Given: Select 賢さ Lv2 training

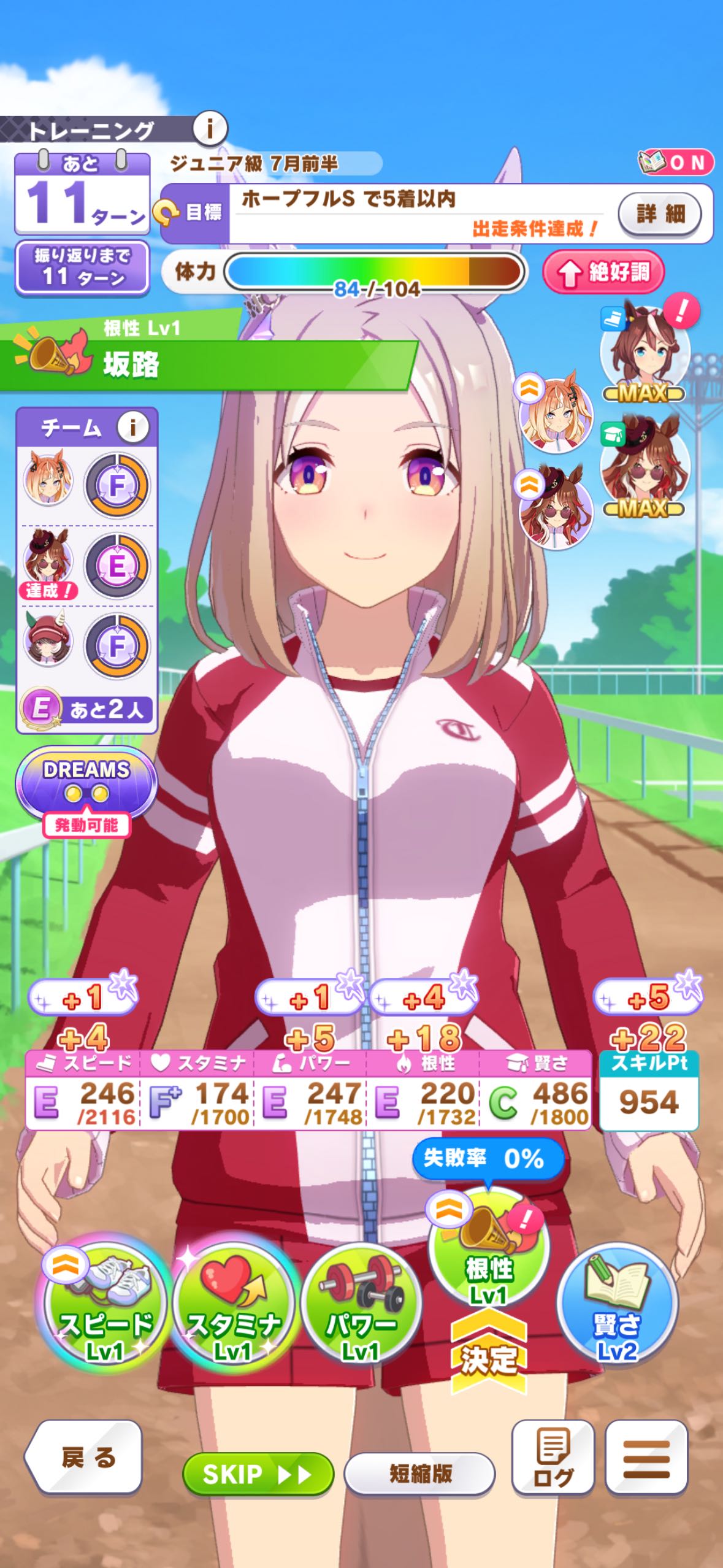Looking at the screenshot, I should [617, 1304].
